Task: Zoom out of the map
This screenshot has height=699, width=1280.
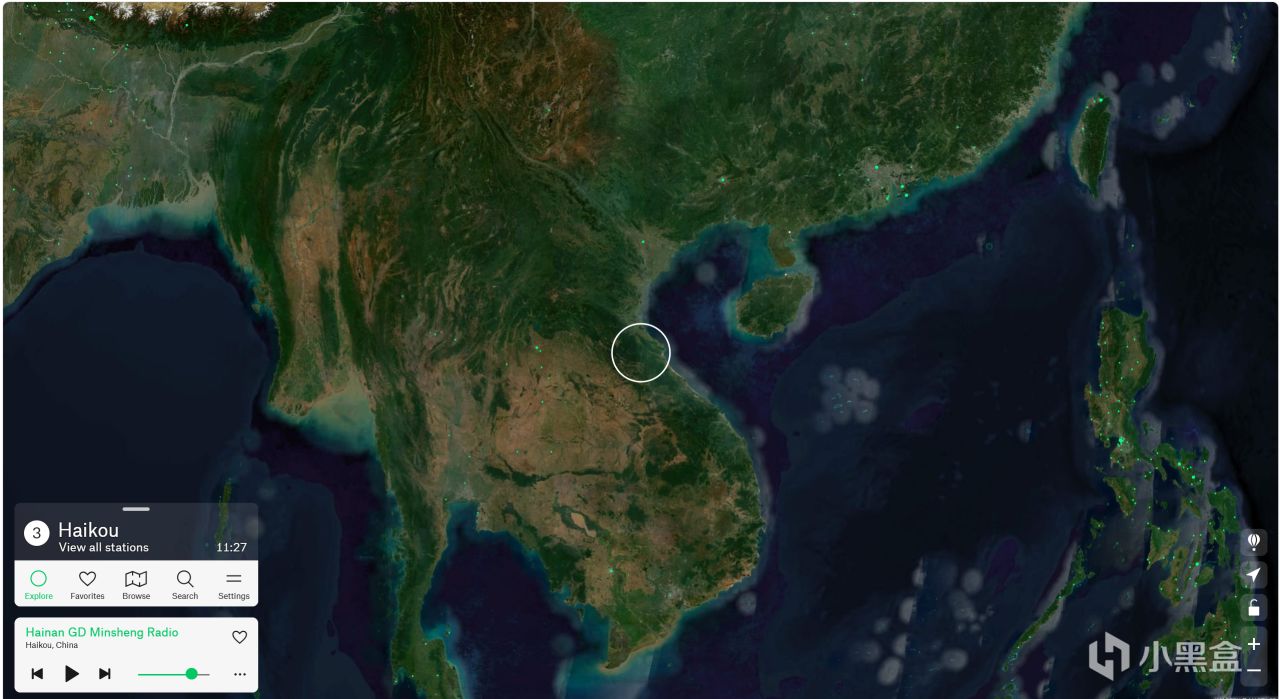Action: point(1254,670)
